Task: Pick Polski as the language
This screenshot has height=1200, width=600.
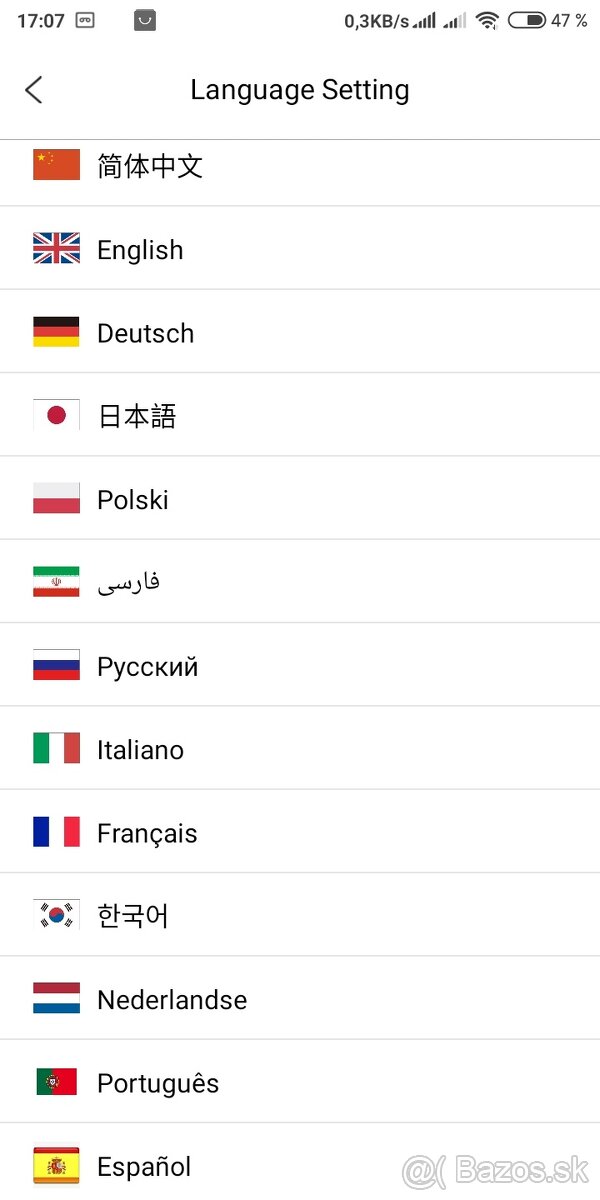Action: click(x=133, y=499)
